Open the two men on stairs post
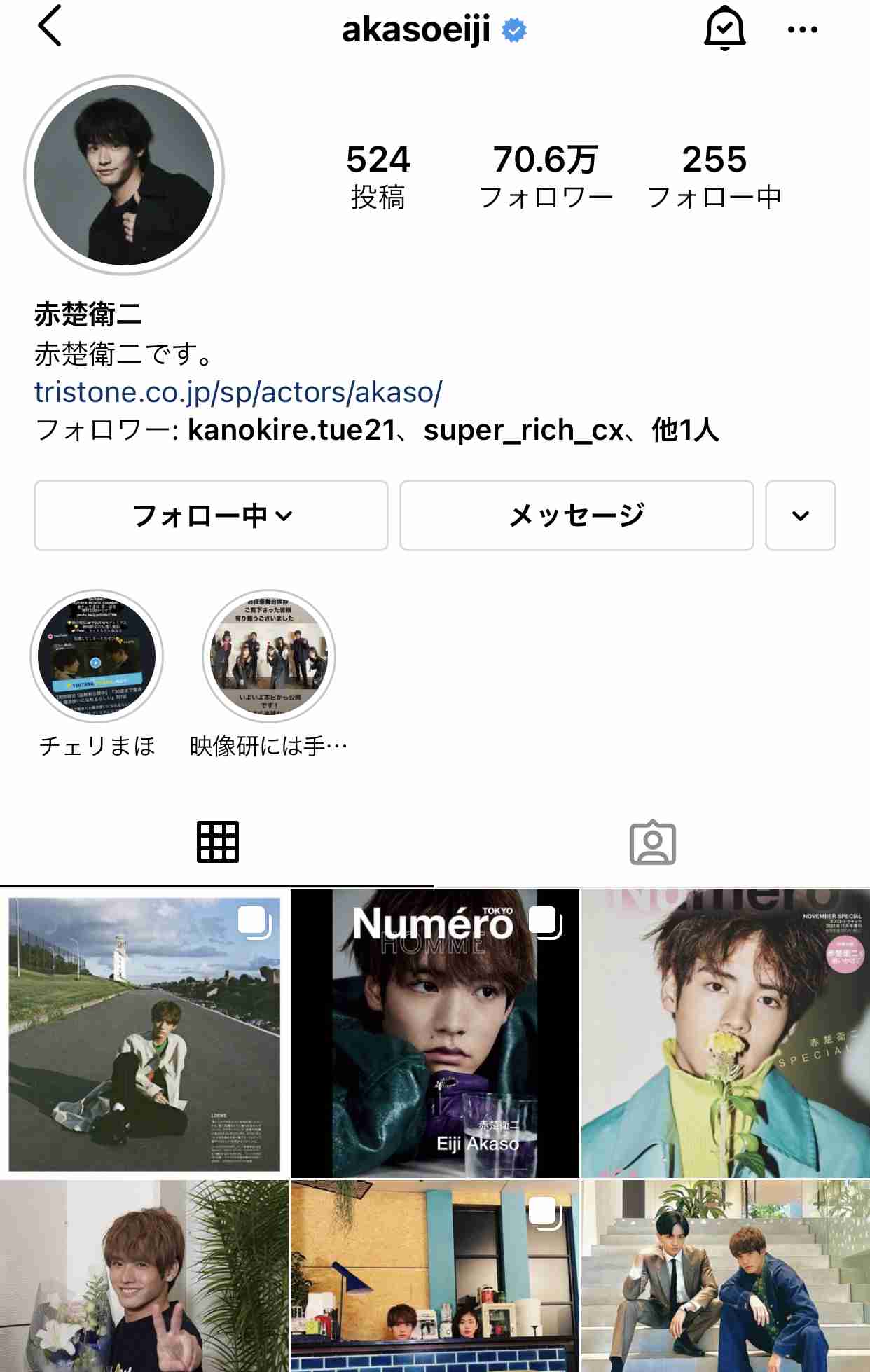Screen dimensions: 870x1372 [726, 1276]
